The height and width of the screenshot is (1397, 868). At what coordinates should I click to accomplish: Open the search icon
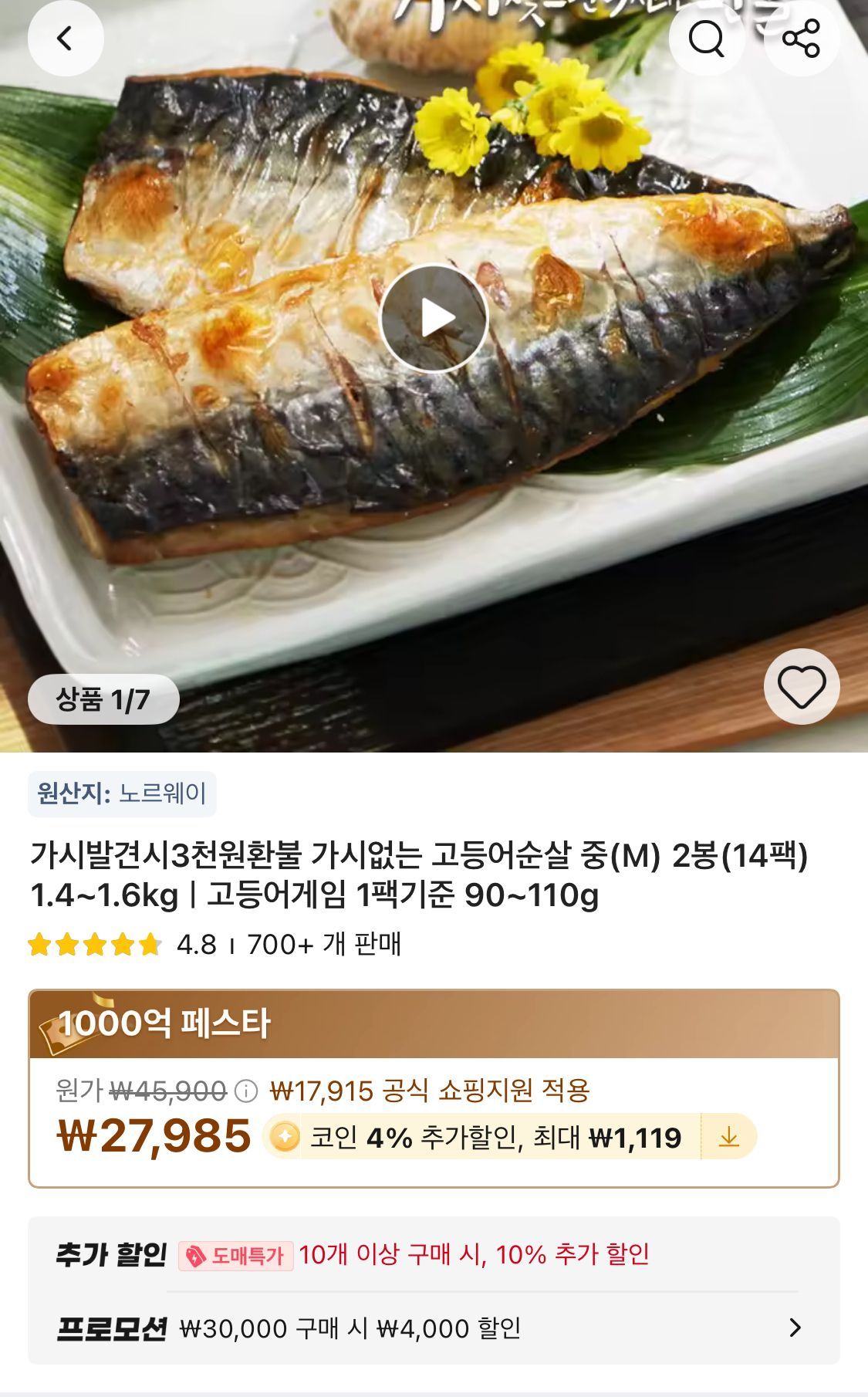point(706,39)
